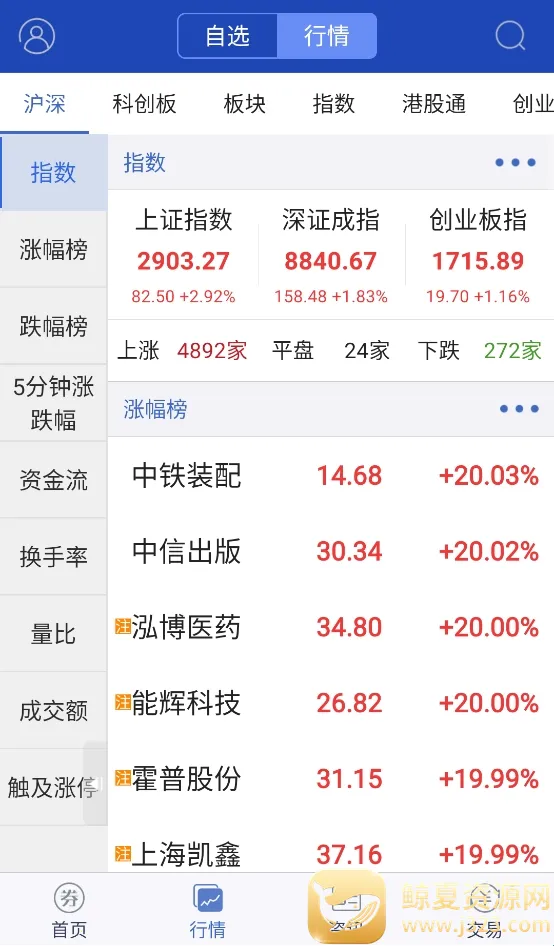Open stock 中铁装配 details
Image resolution: width=554 pixels, height=946 pixels.
click(331, 476)
